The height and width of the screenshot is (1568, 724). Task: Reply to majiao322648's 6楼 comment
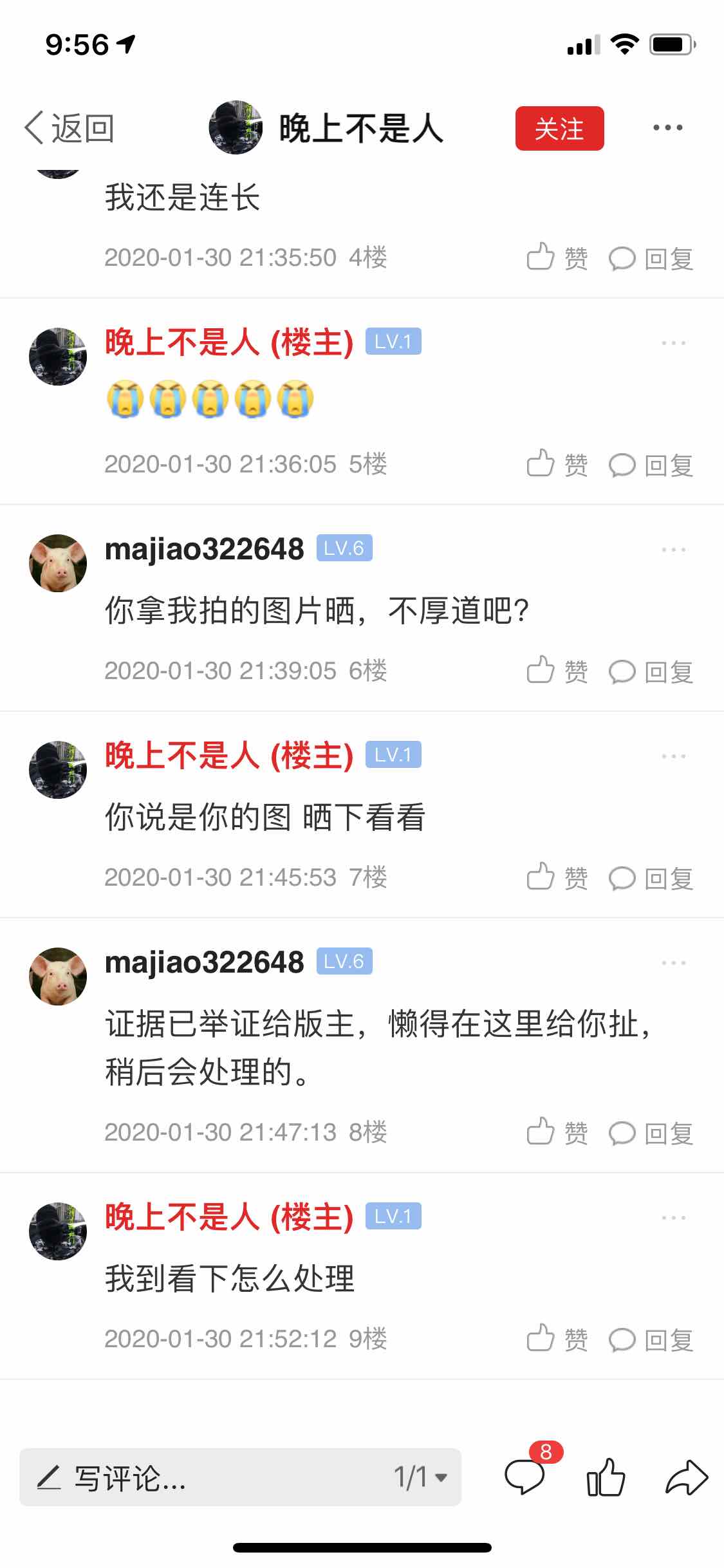tap(651, 672)
